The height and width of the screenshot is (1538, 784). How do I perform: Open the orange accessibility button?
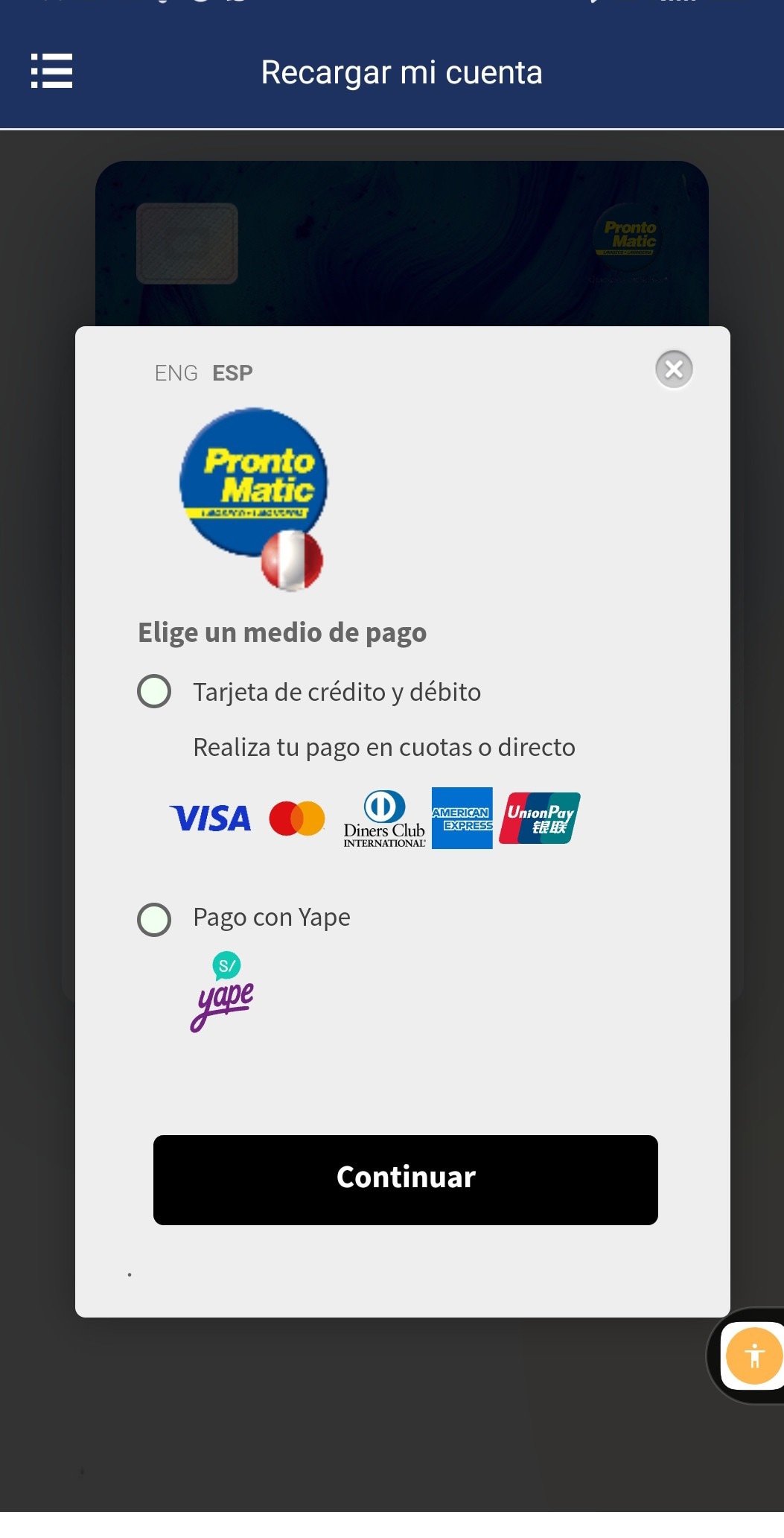coord(754,1356)
